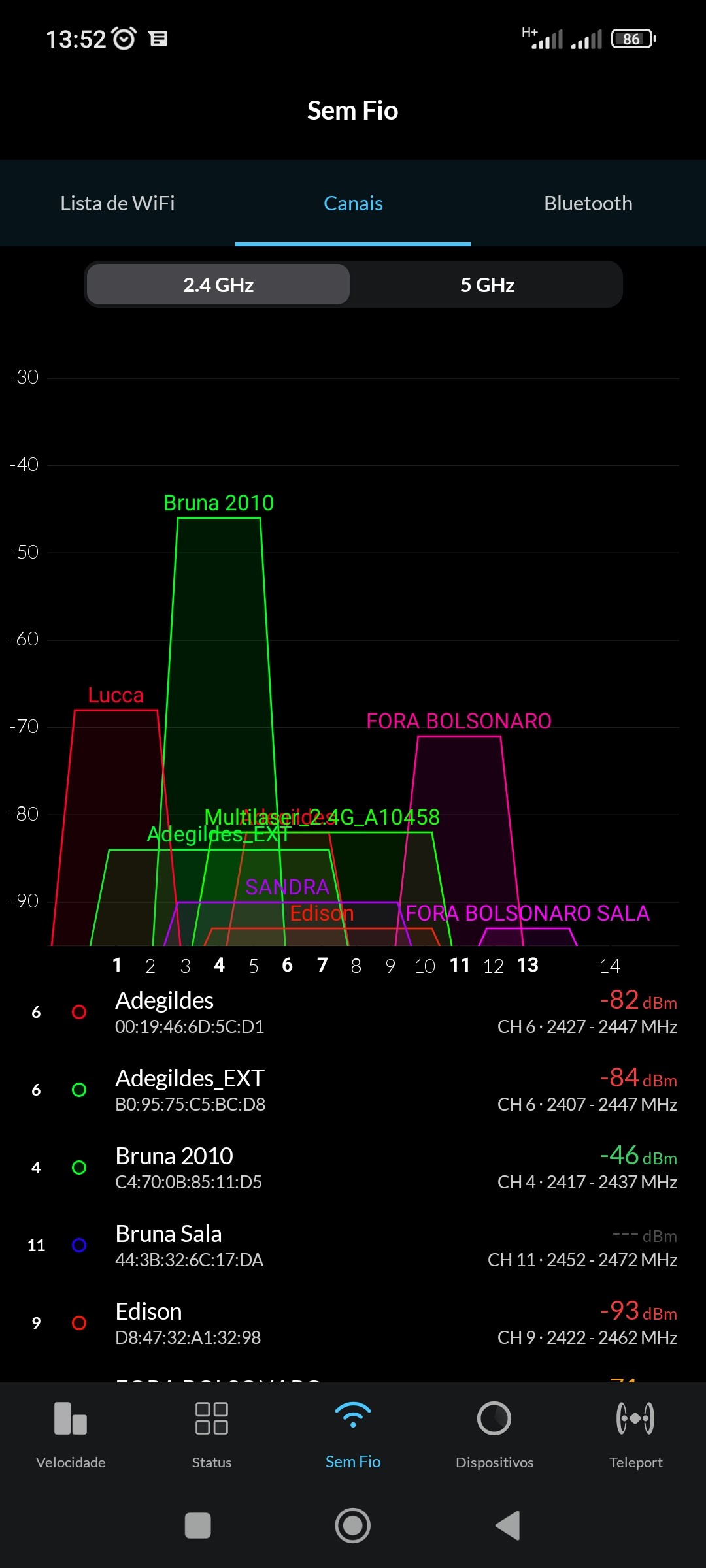
Task: Open the Edison network entry
Action: coord(353,1323)
